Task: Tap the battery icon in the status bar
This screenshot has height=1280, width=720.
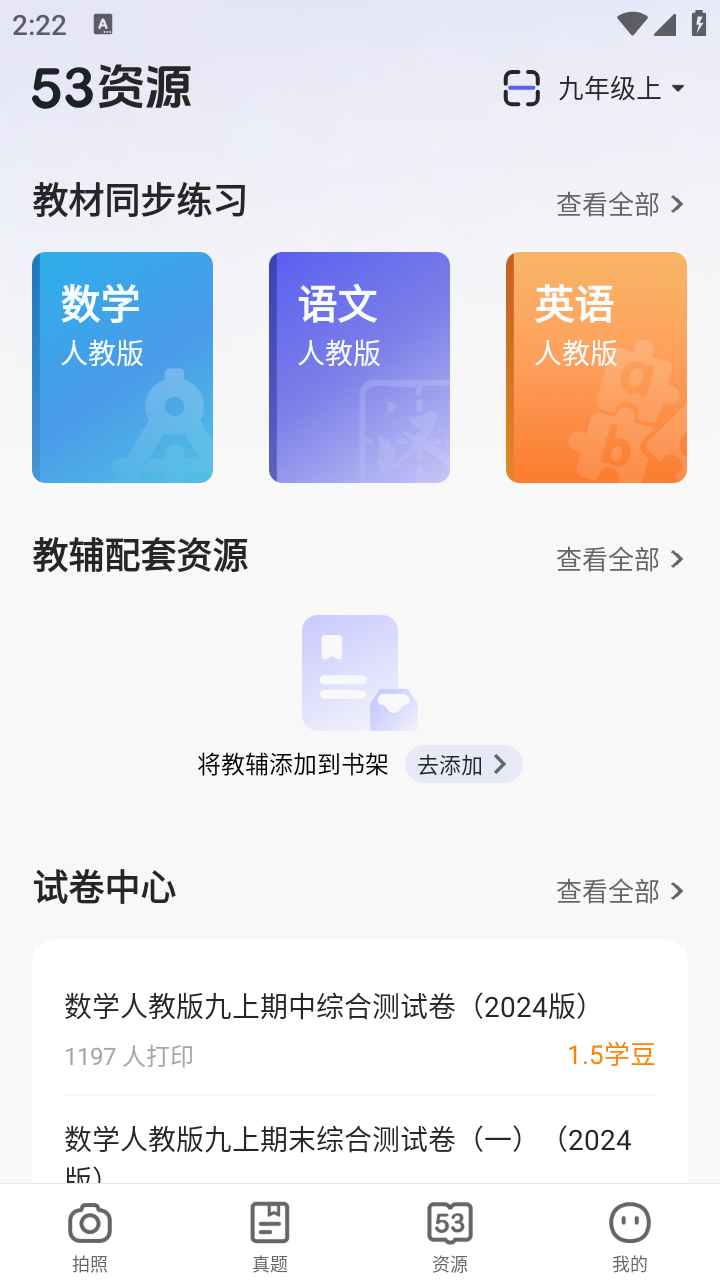Action: (x=697, y=22)
